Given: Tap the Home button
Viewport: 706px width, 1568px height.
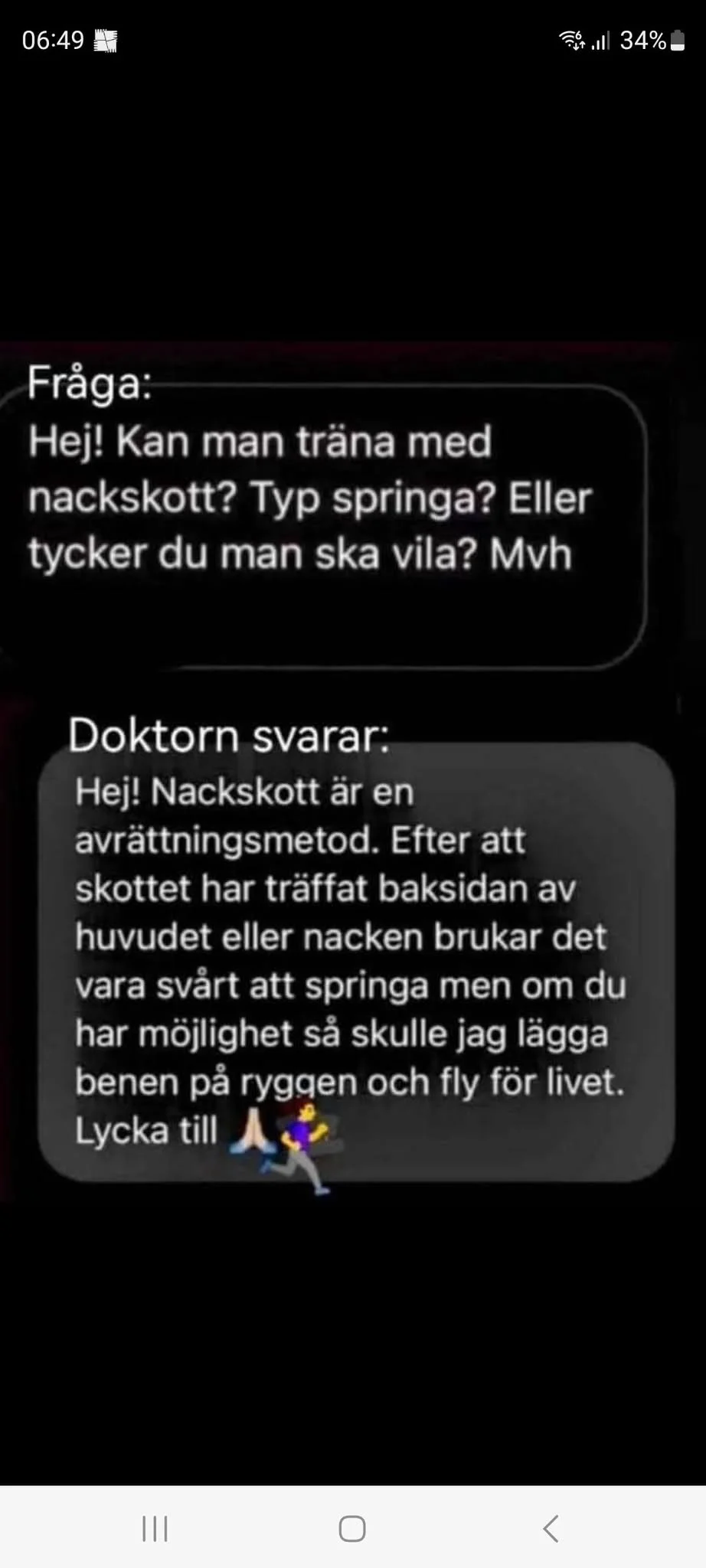Looking at the screenshot, I should point(352,1529).
